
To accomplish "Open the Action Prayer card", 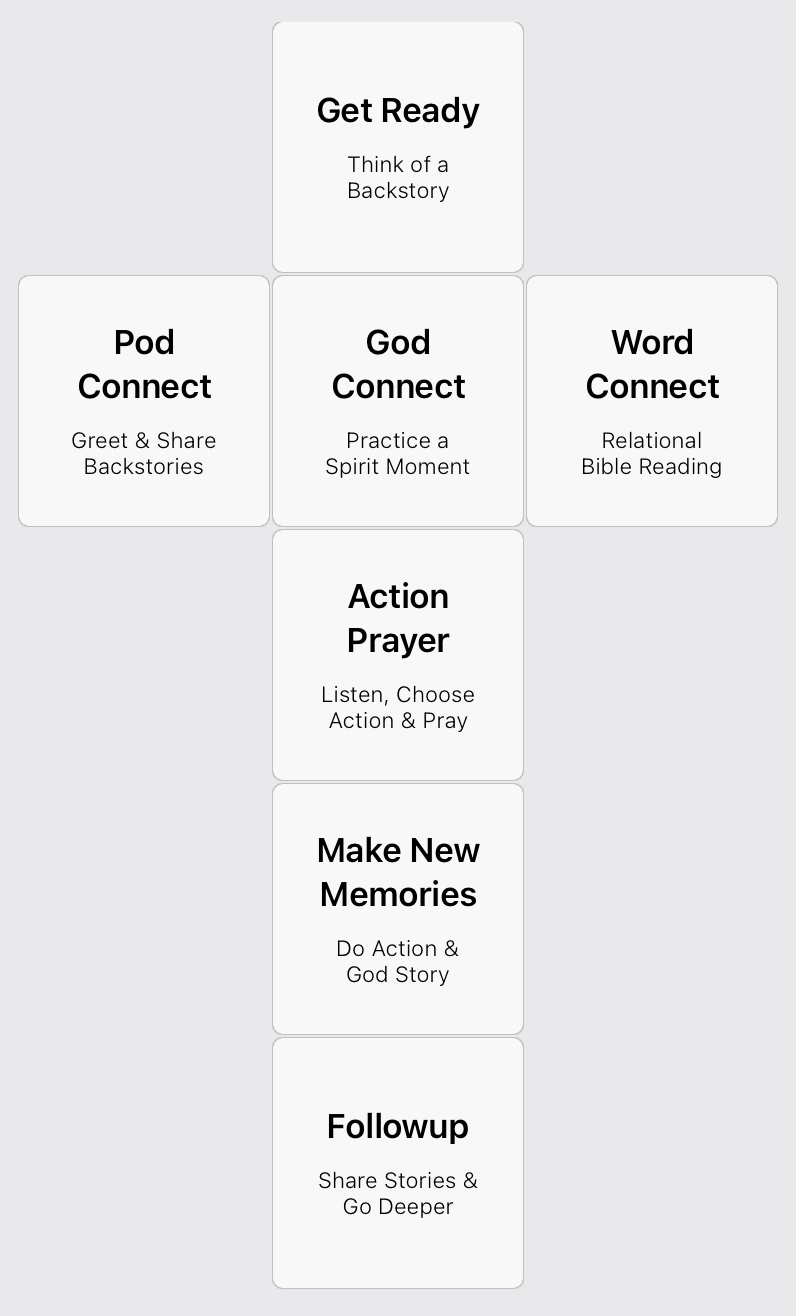I will (398, 655).
